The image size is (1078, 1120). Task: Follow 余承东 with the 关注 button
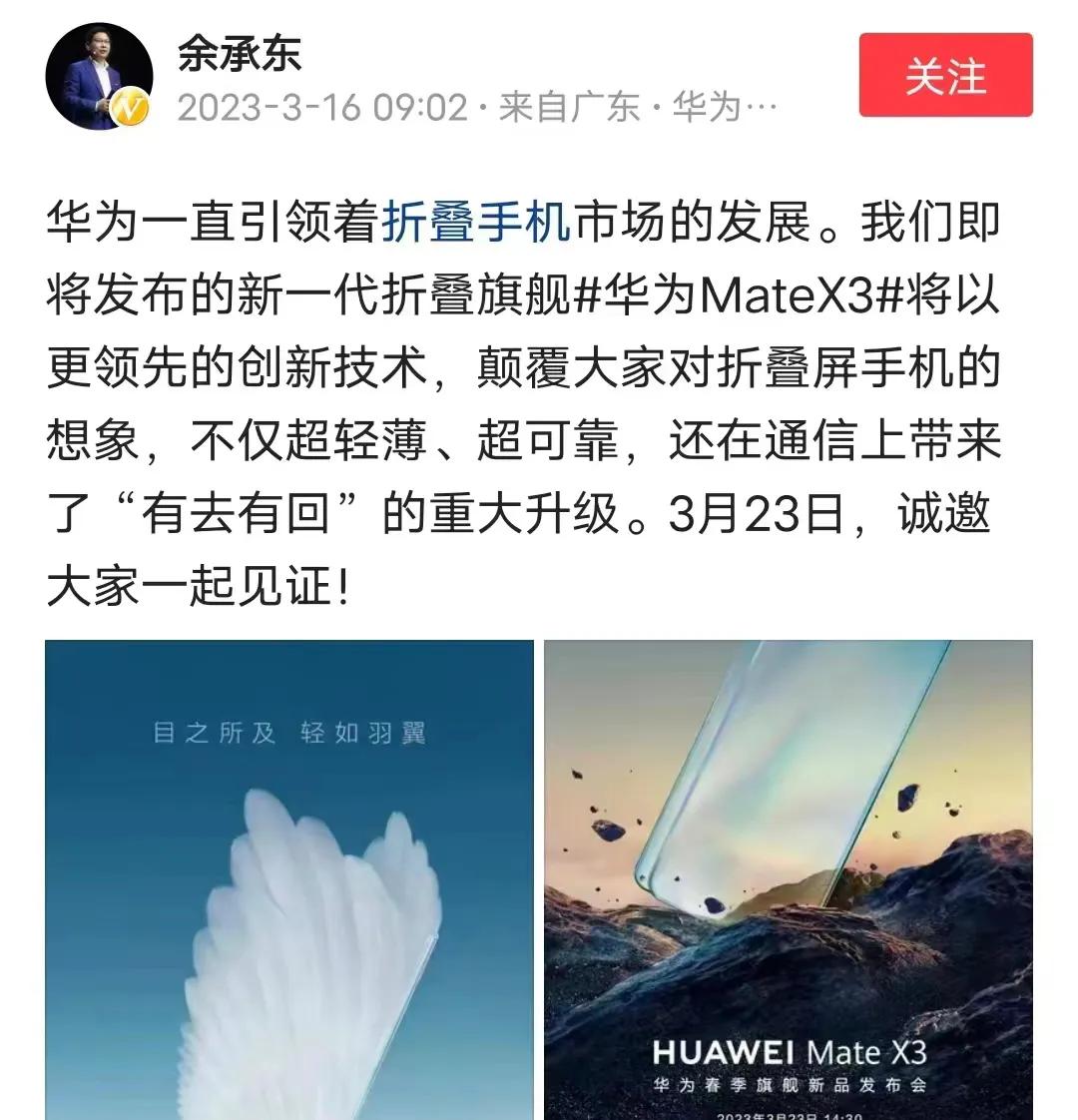(945, 77)
